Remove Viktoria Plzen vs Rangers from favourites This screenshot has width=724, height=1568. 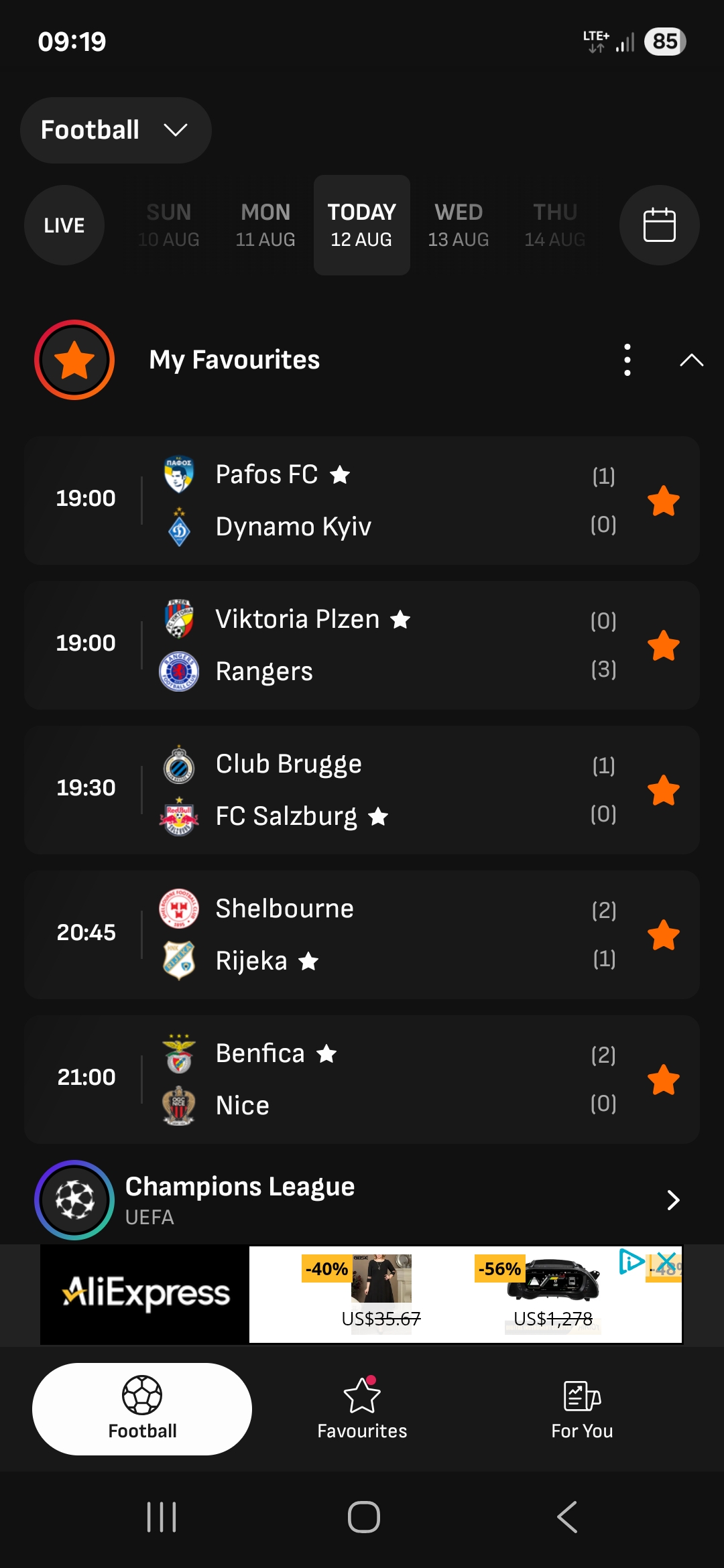coord(664,645)
